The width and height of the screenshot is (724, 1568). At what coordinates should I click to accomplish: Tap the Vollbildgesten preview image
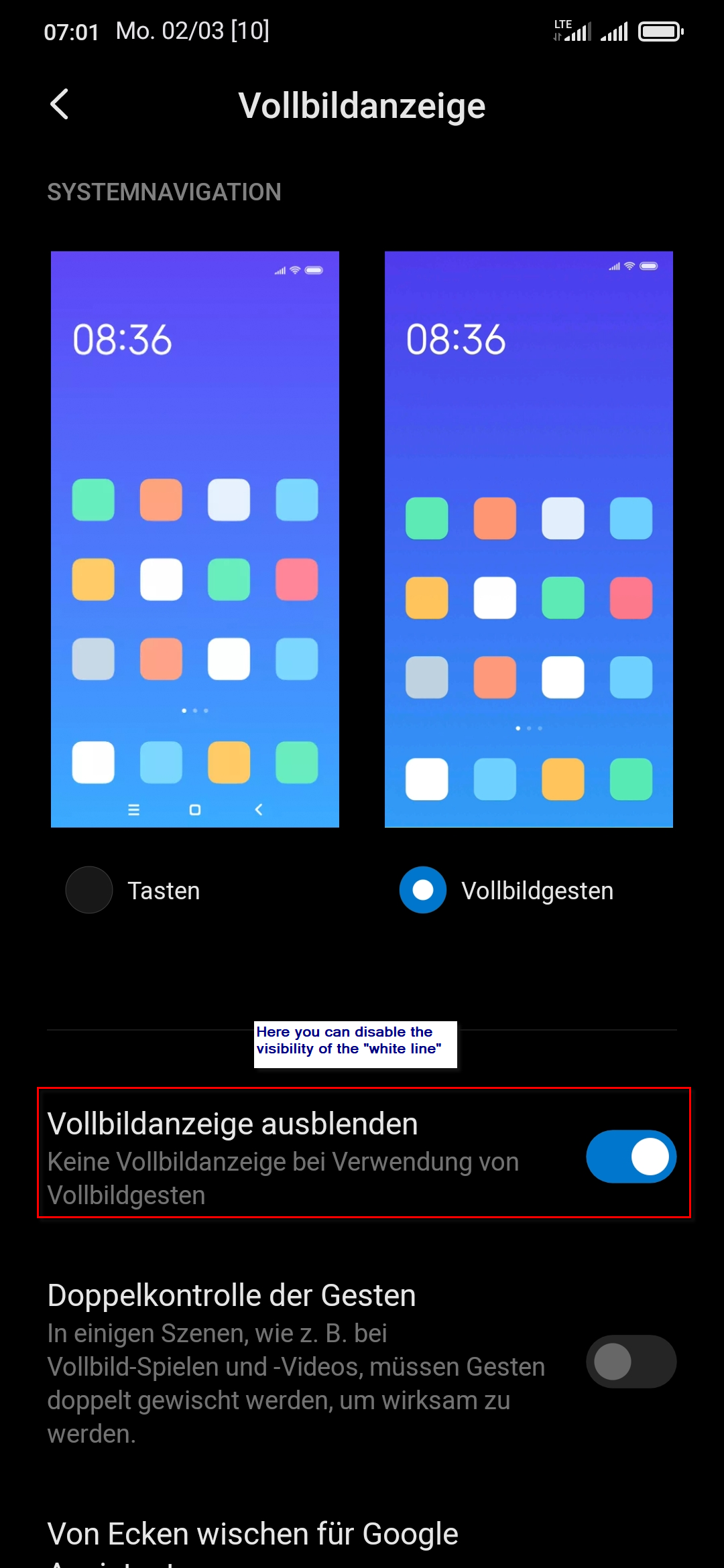529,539
